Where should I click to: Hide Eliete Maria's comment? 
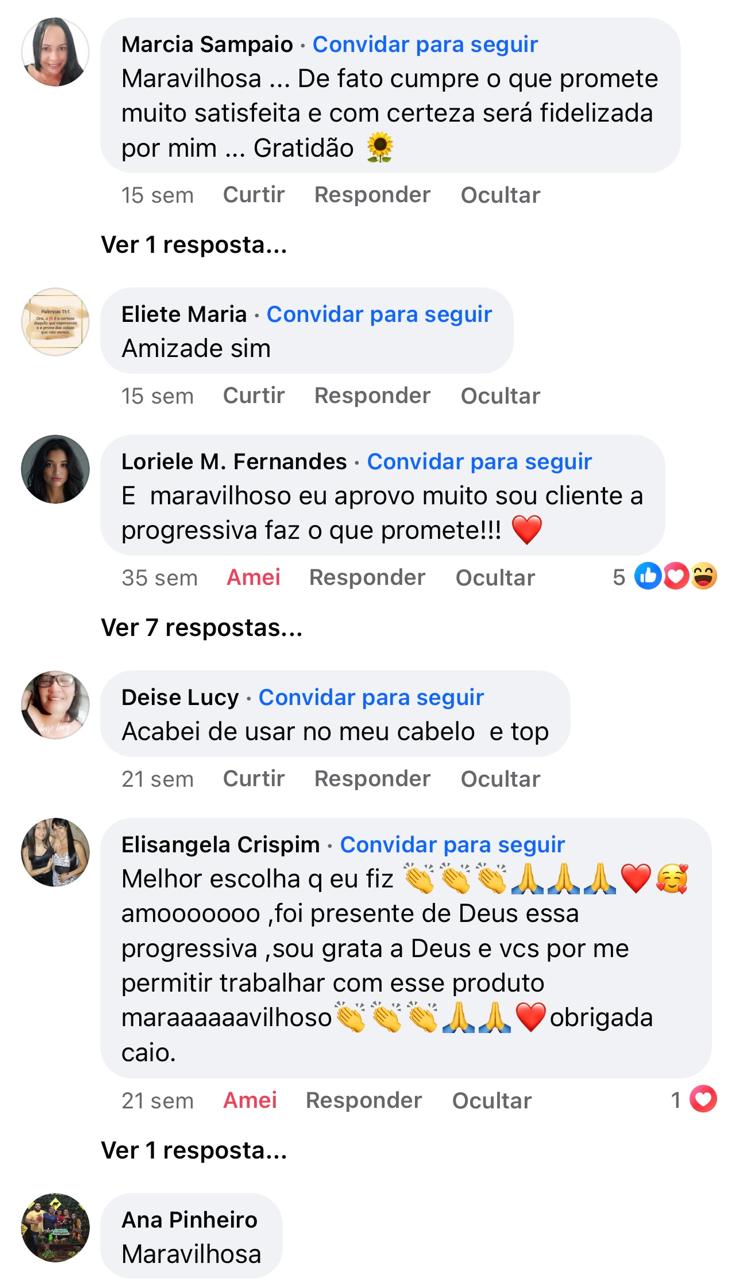coord(500,396)
